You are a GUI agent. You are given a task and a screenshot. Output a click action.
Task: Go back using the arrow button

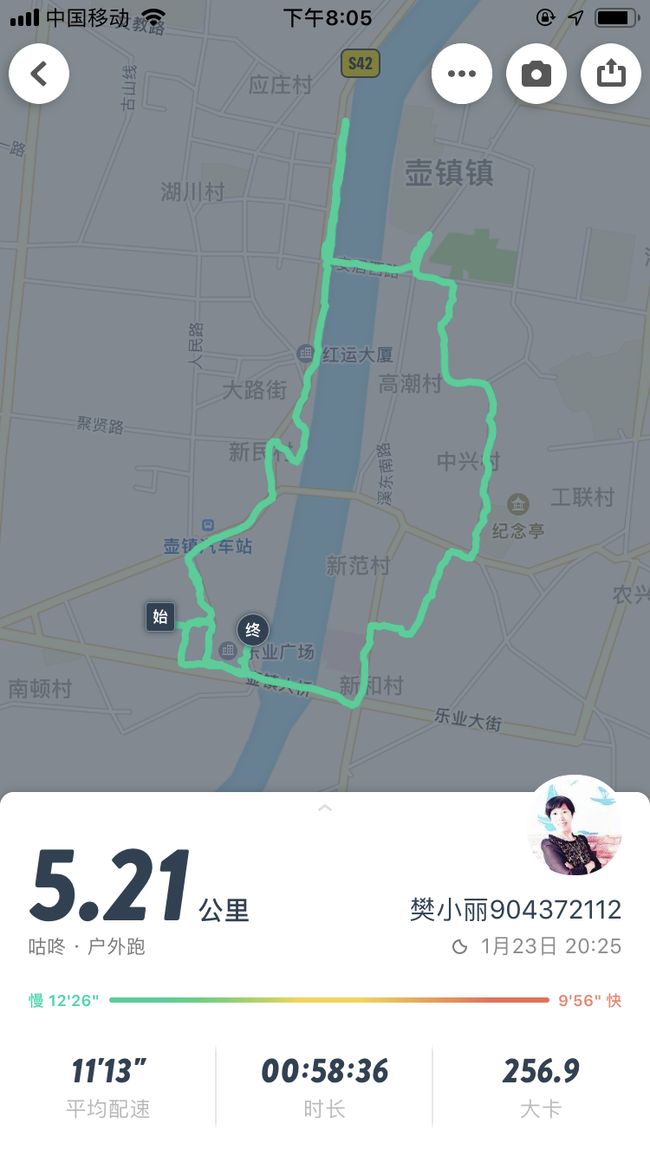39,73
